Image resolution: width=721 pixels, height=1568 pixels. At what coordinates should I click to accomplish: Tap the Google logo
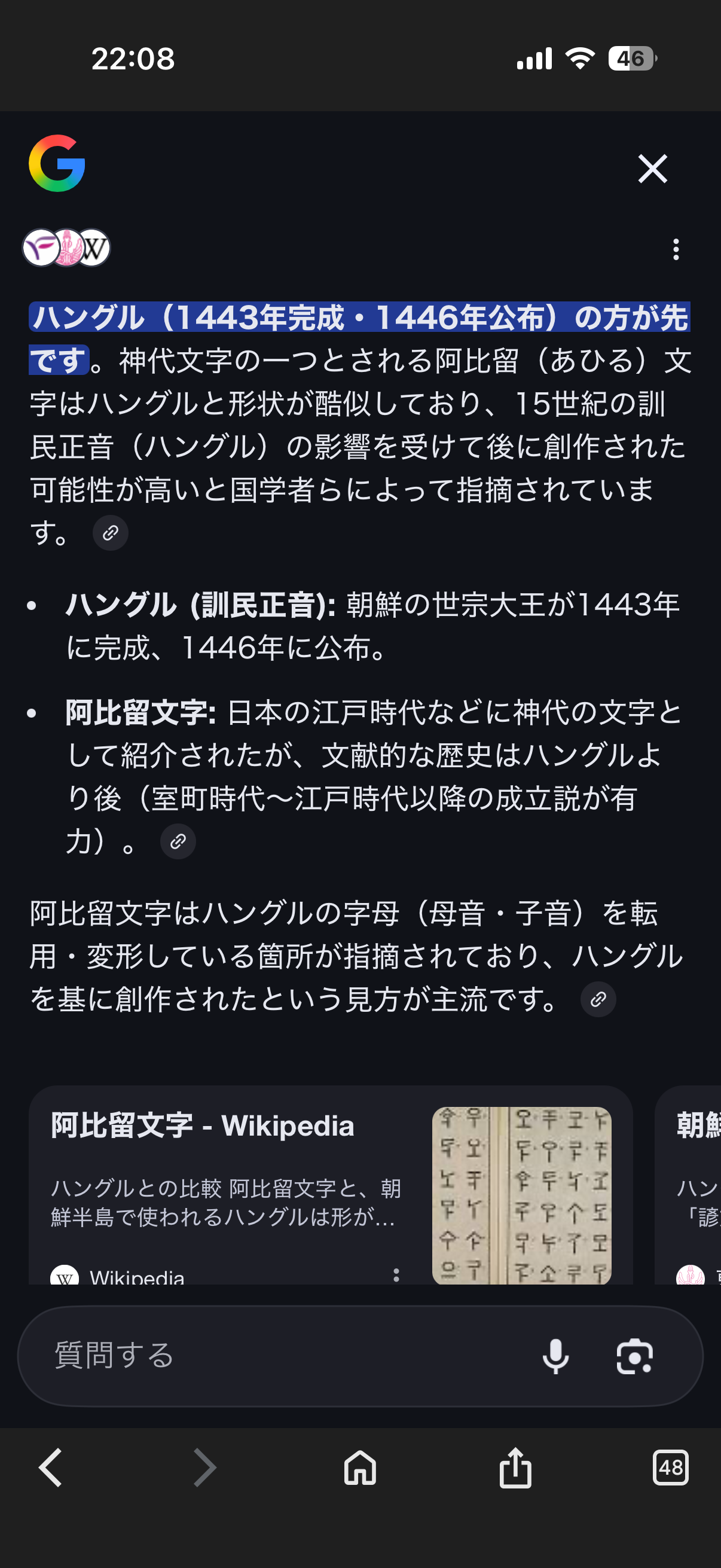tap(57, 163)
